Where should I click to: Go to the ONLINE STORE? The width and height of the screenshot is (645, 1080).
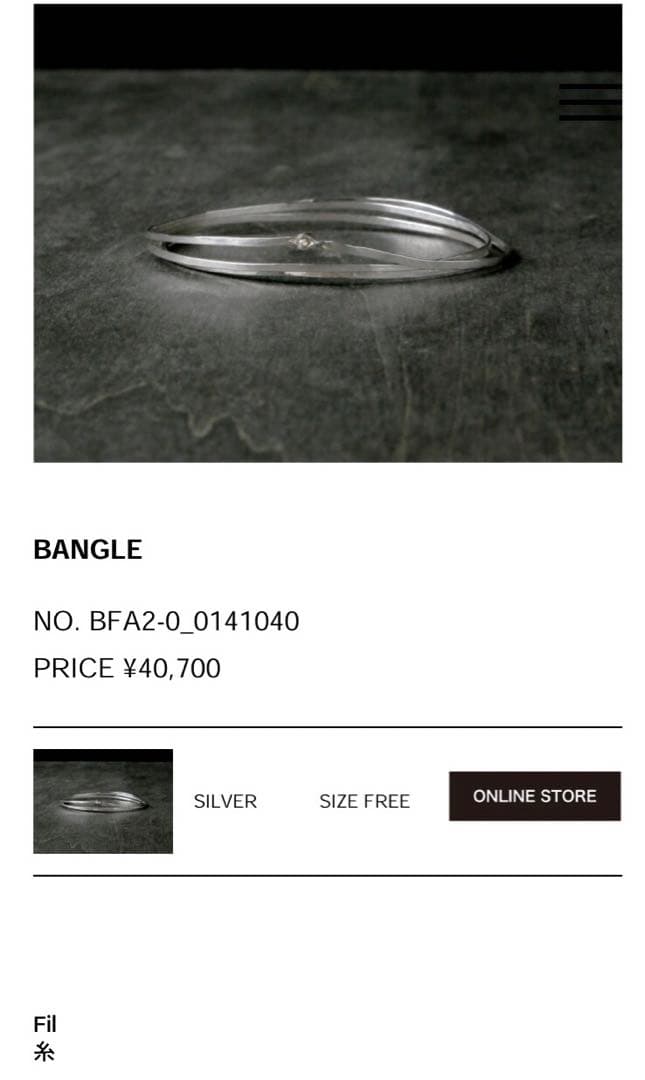click(534, 796)
